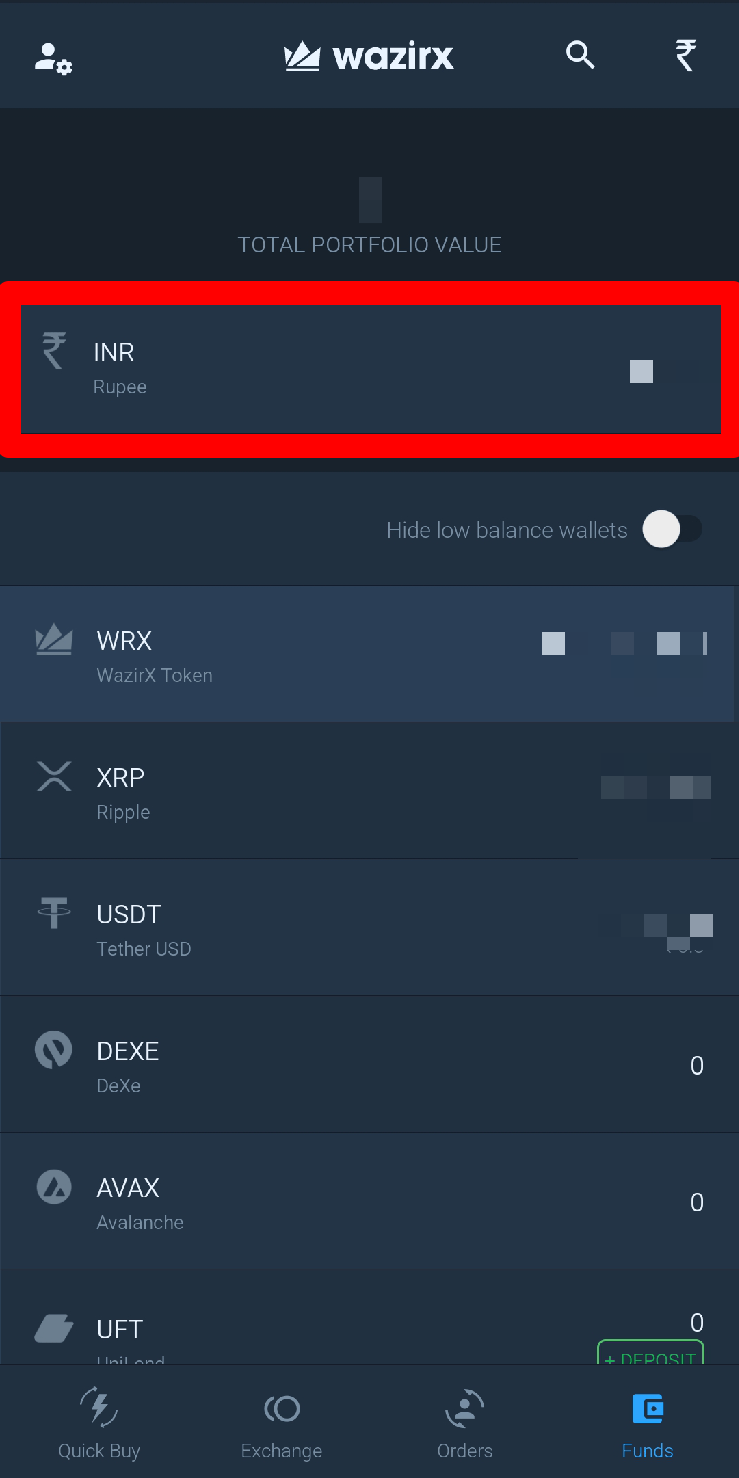The width and height of the screenshot is (739, 1478).
Task: Go to the Exchange tab
Action: tap(282, 1423)
